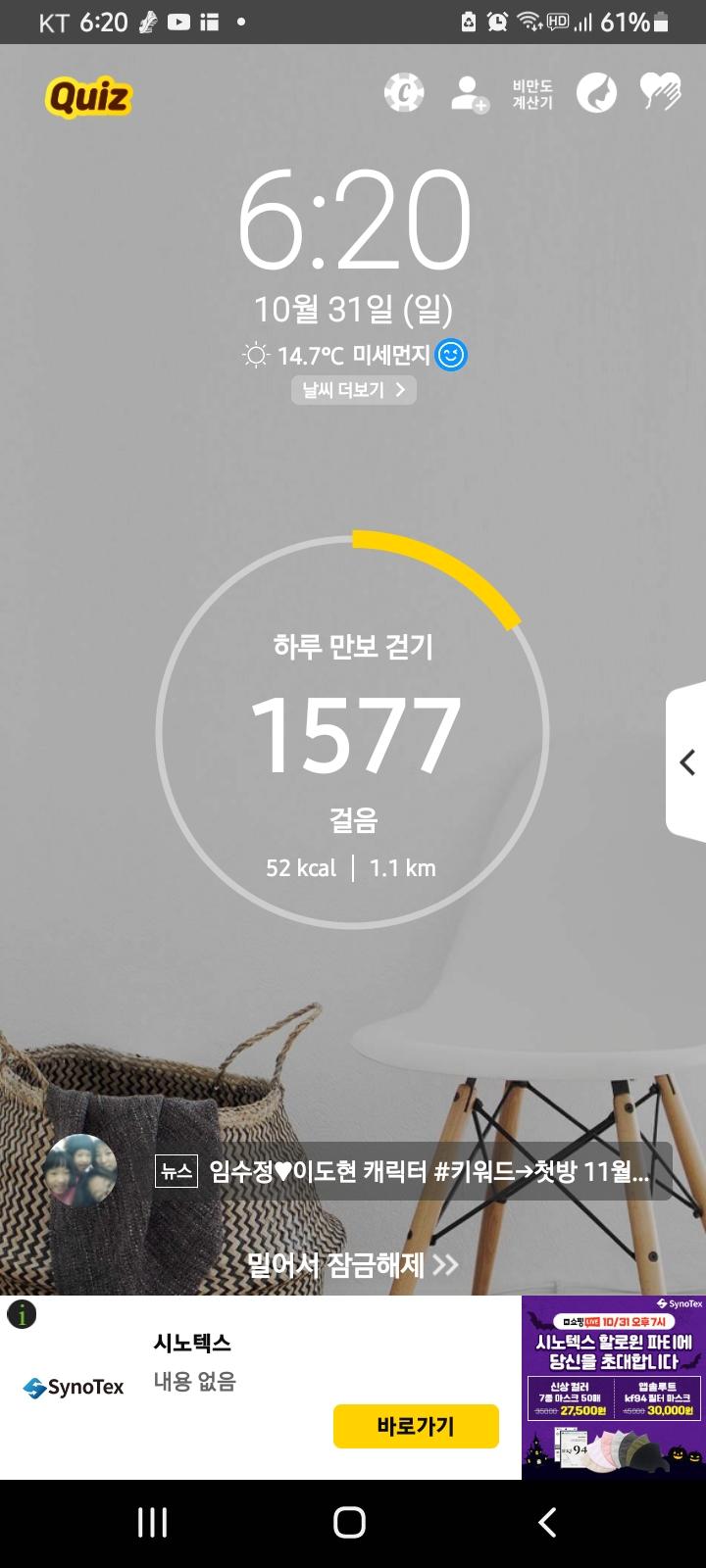Open the flame icon in the top bar
This screenshot has height=1568, width=706.
596,93
